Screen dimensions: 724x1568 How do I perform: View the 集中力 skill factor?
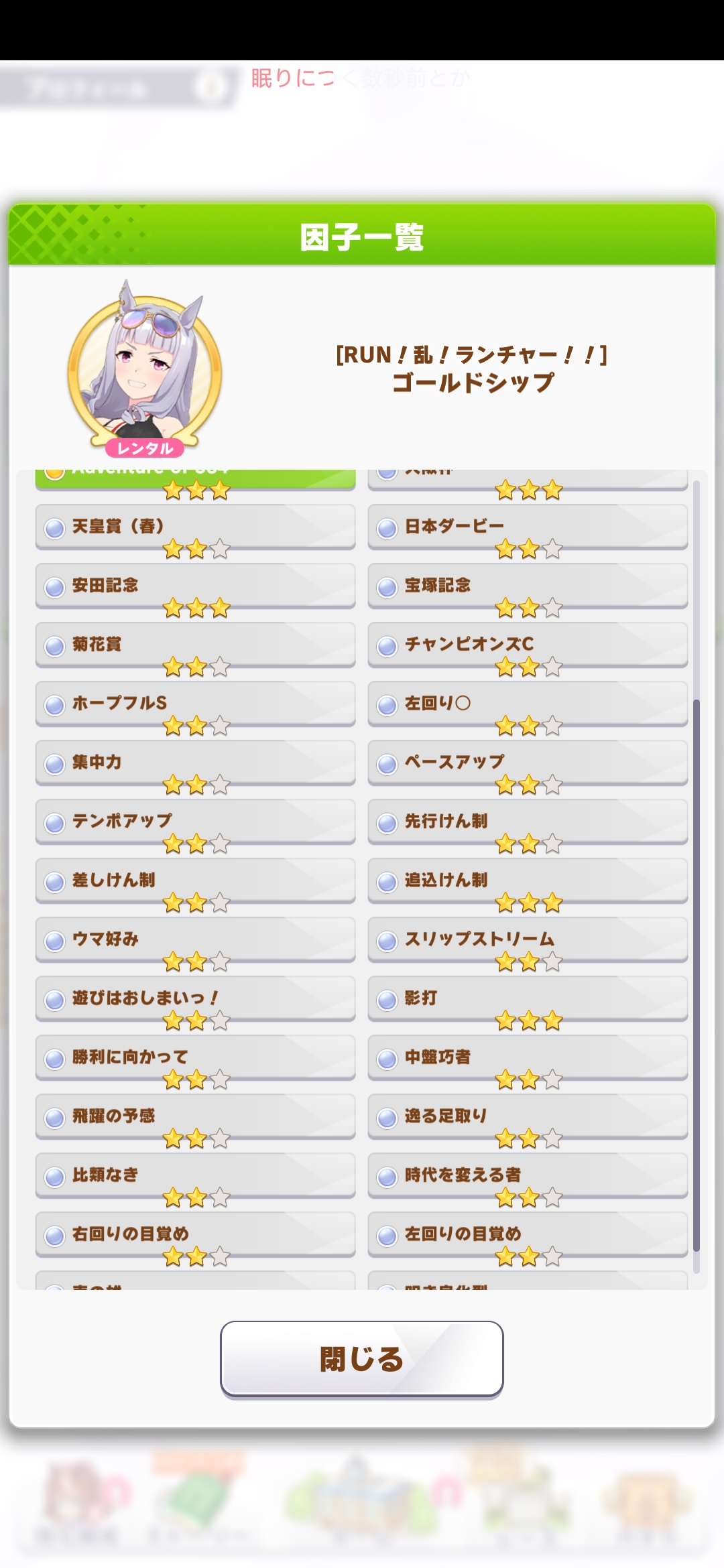[195, 763]
